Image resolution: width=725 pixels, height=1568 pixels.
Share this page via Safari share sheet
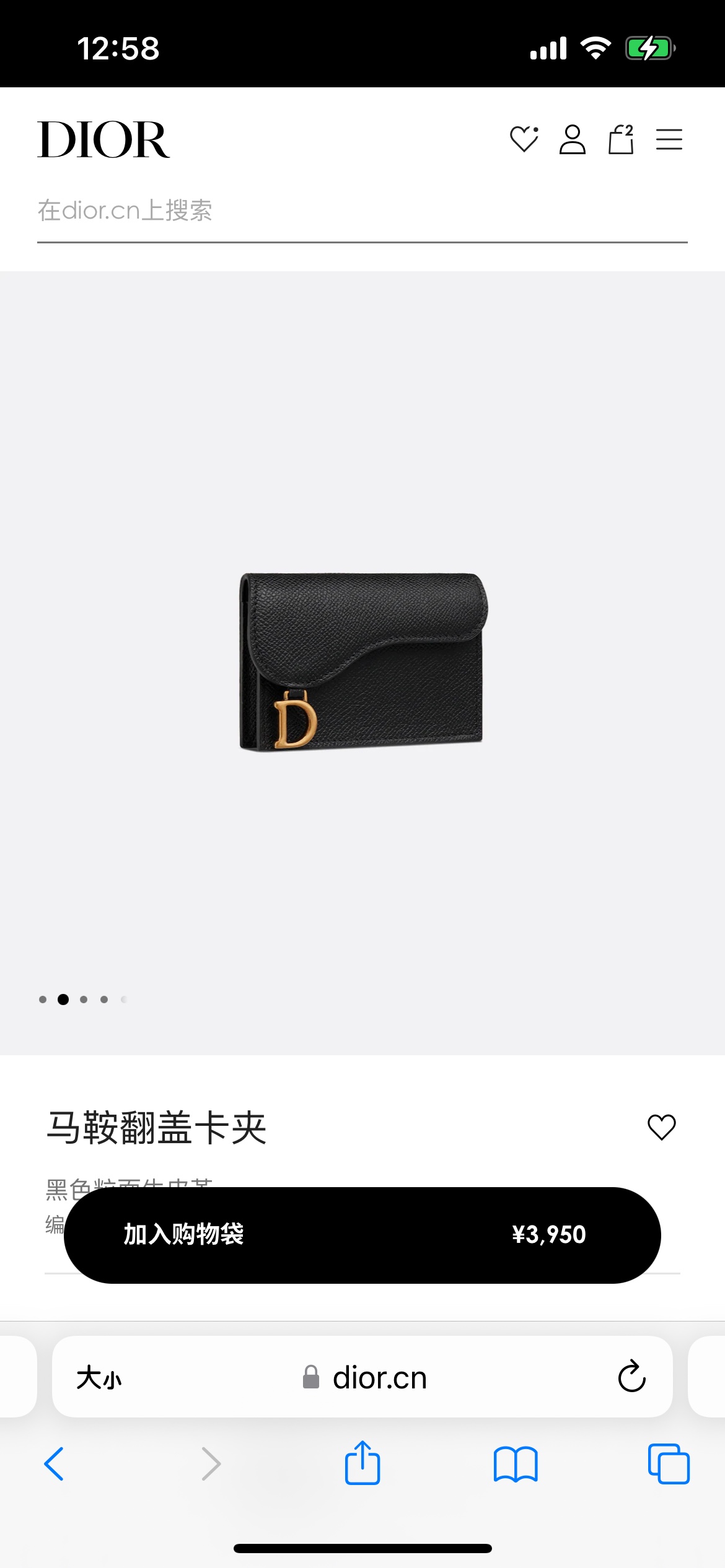362,1463
